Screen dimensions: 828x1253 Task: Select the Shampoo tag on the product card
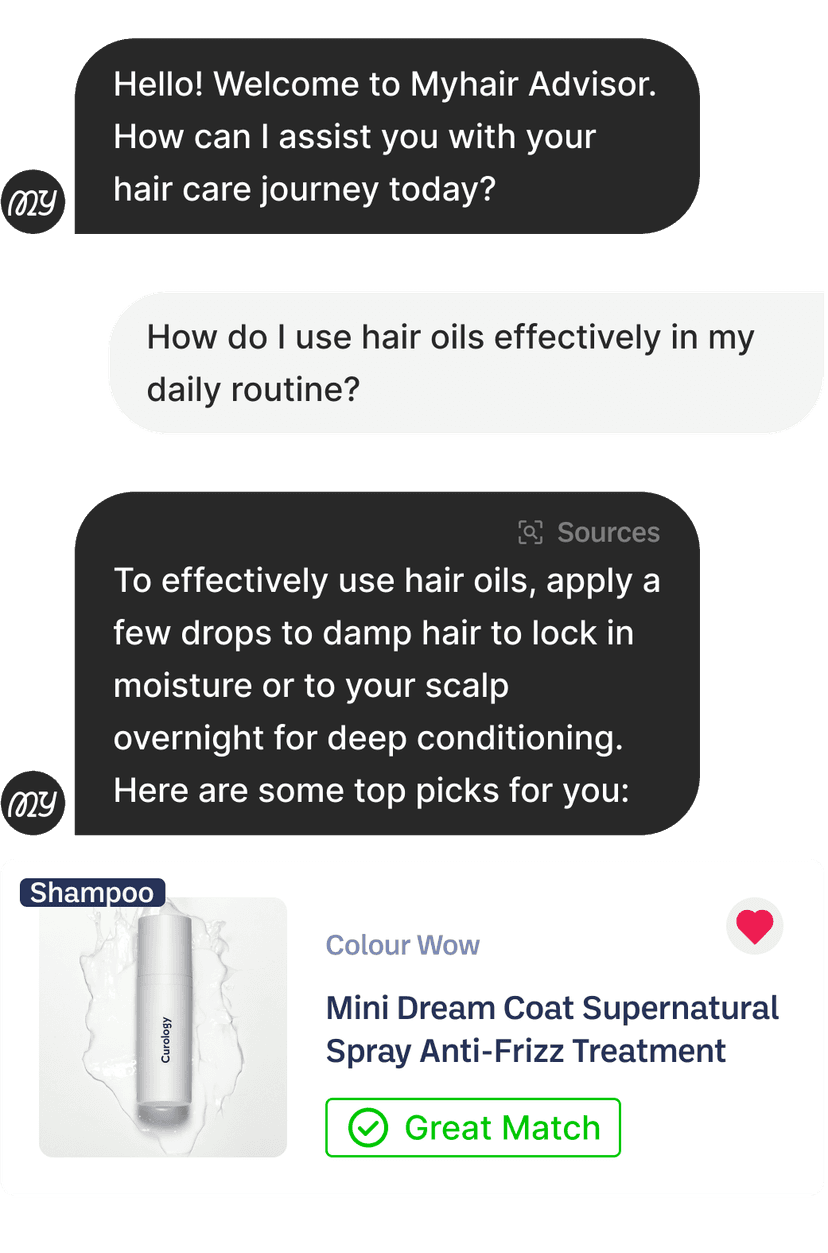[x=92, y=893]
